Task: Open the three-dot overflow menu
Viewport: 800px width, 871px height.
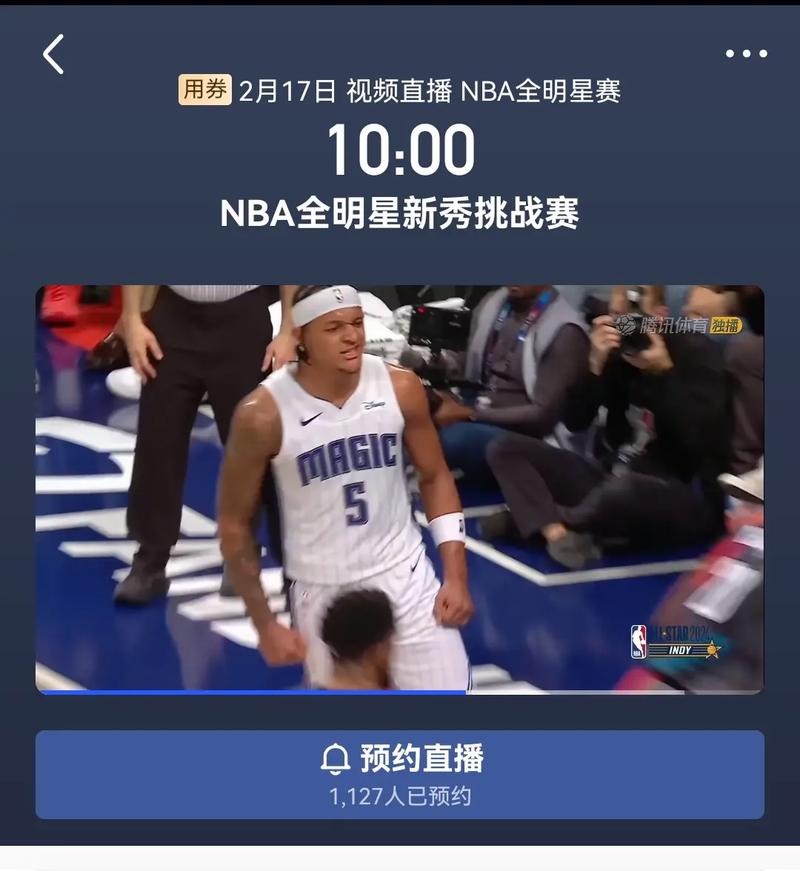Action: 746,54
